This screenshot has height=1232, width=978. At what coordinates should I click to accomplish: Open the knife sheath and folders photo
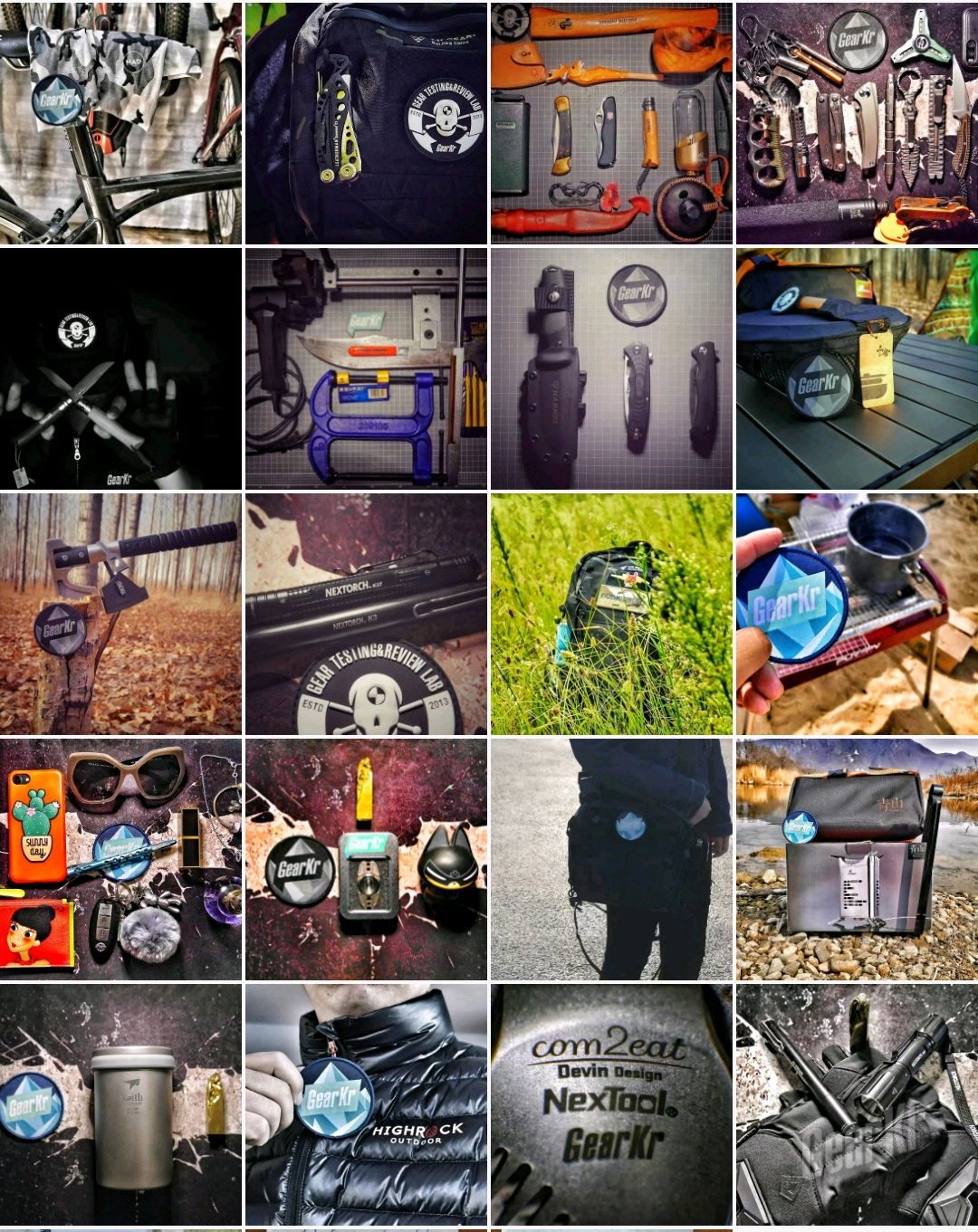tap(611, 368)
